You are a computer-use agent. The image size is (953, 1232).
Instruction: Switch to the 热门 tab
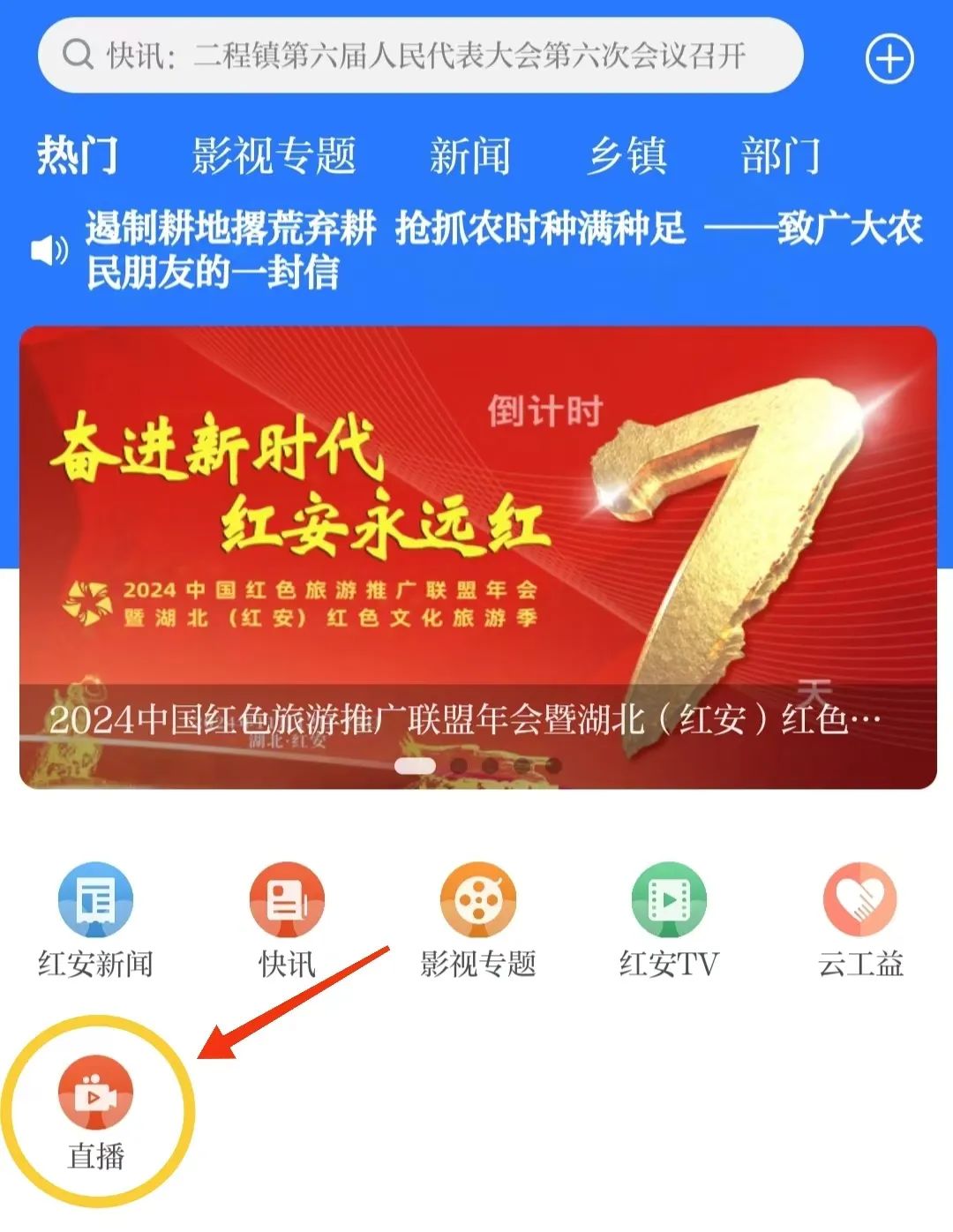click(77, 156)
